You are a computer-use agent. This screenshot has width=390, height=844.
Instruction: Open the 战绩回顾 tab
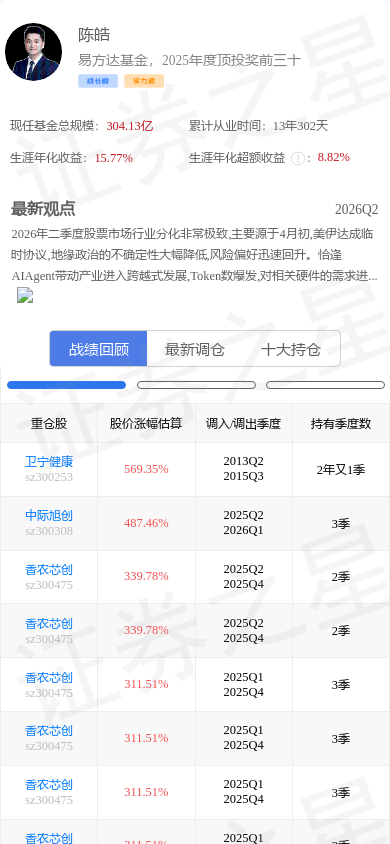click(x=98, y=349)
